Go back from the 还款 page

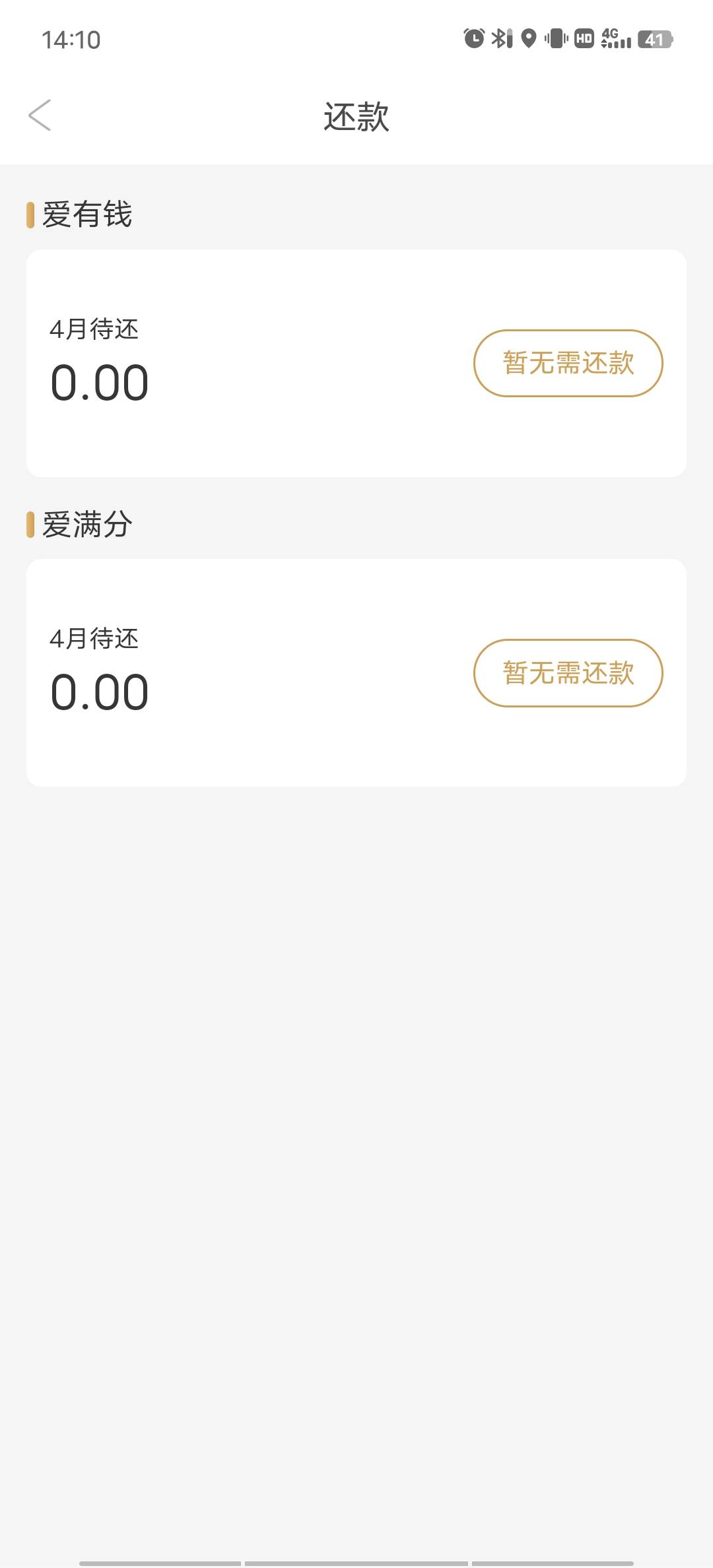click(x=40, y=115)
